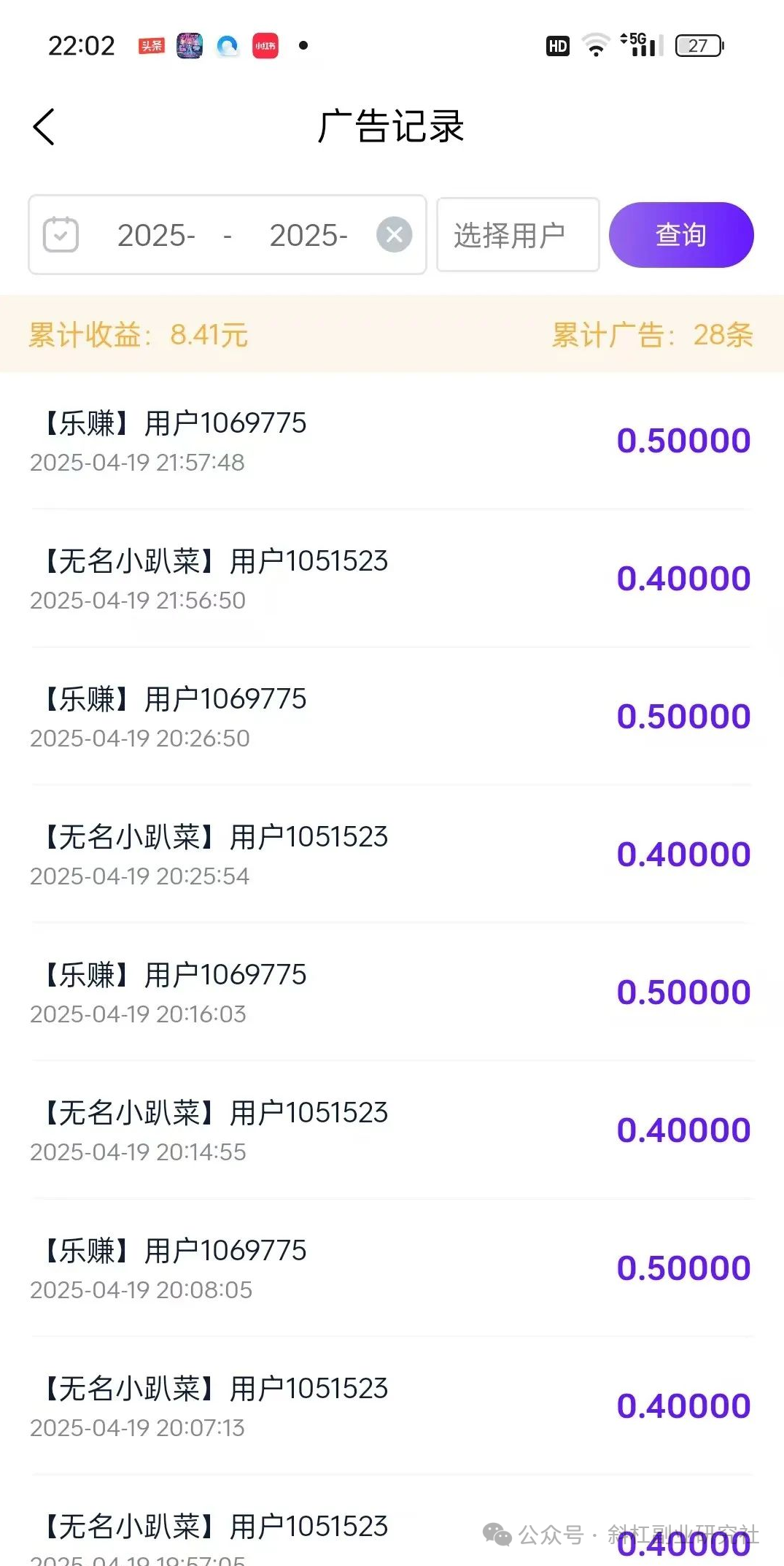Tap the HD indicator icon in the status bar
Viewport: 784px width, 1566px height.
click(557, 45)
